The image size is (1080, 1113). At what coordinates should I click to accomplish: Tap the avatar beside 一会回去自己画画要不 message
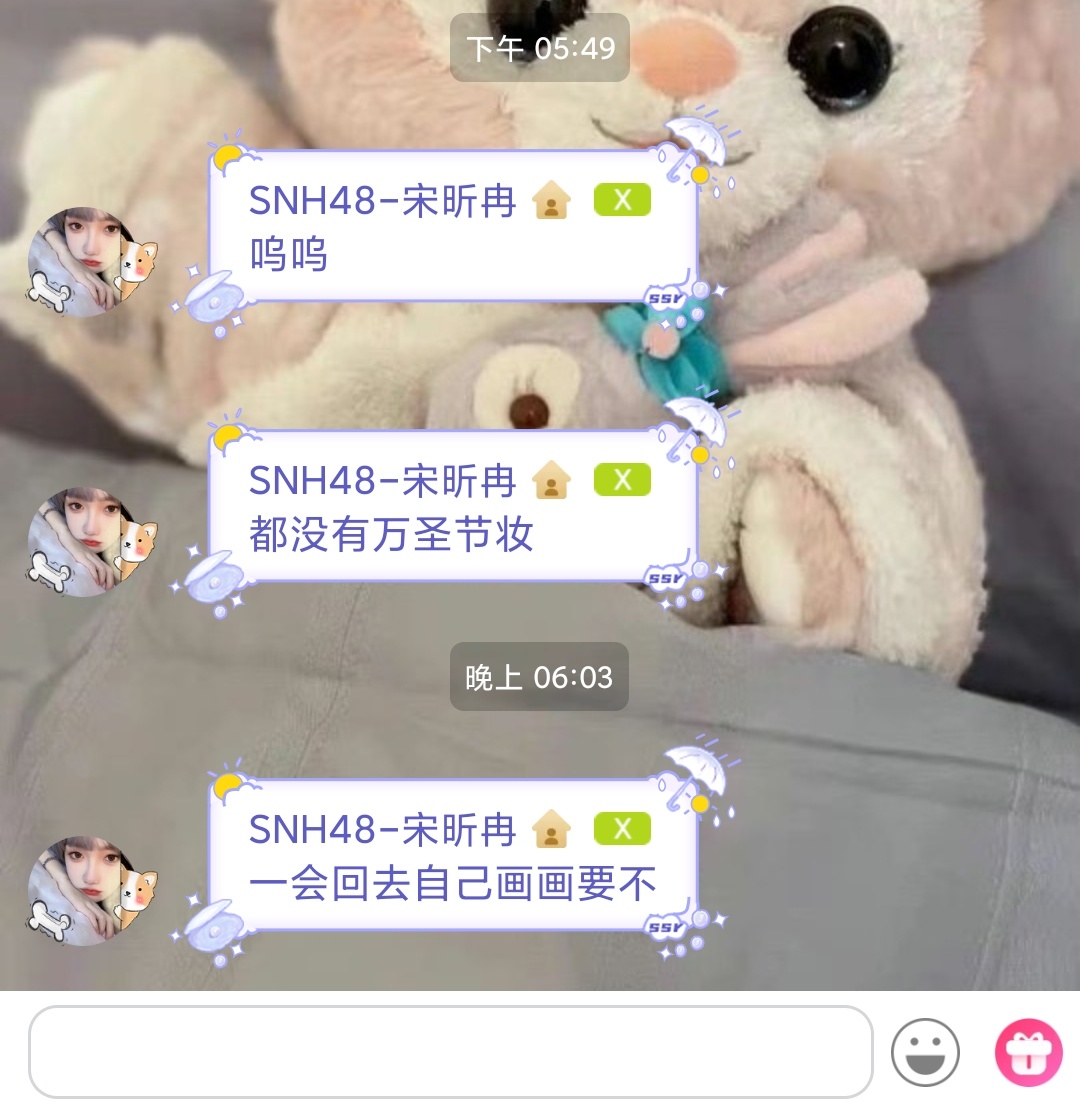90,891
